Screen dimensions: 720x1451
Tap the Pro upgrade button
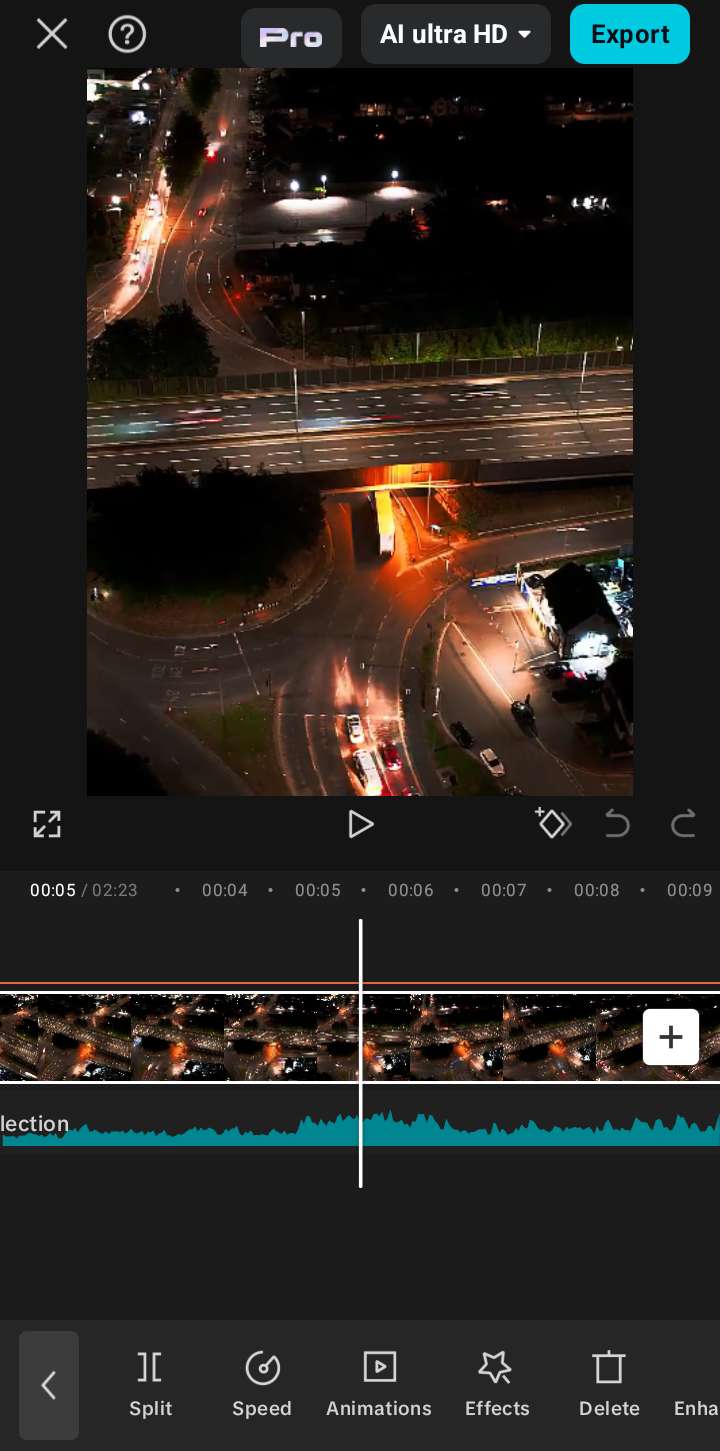291,37
